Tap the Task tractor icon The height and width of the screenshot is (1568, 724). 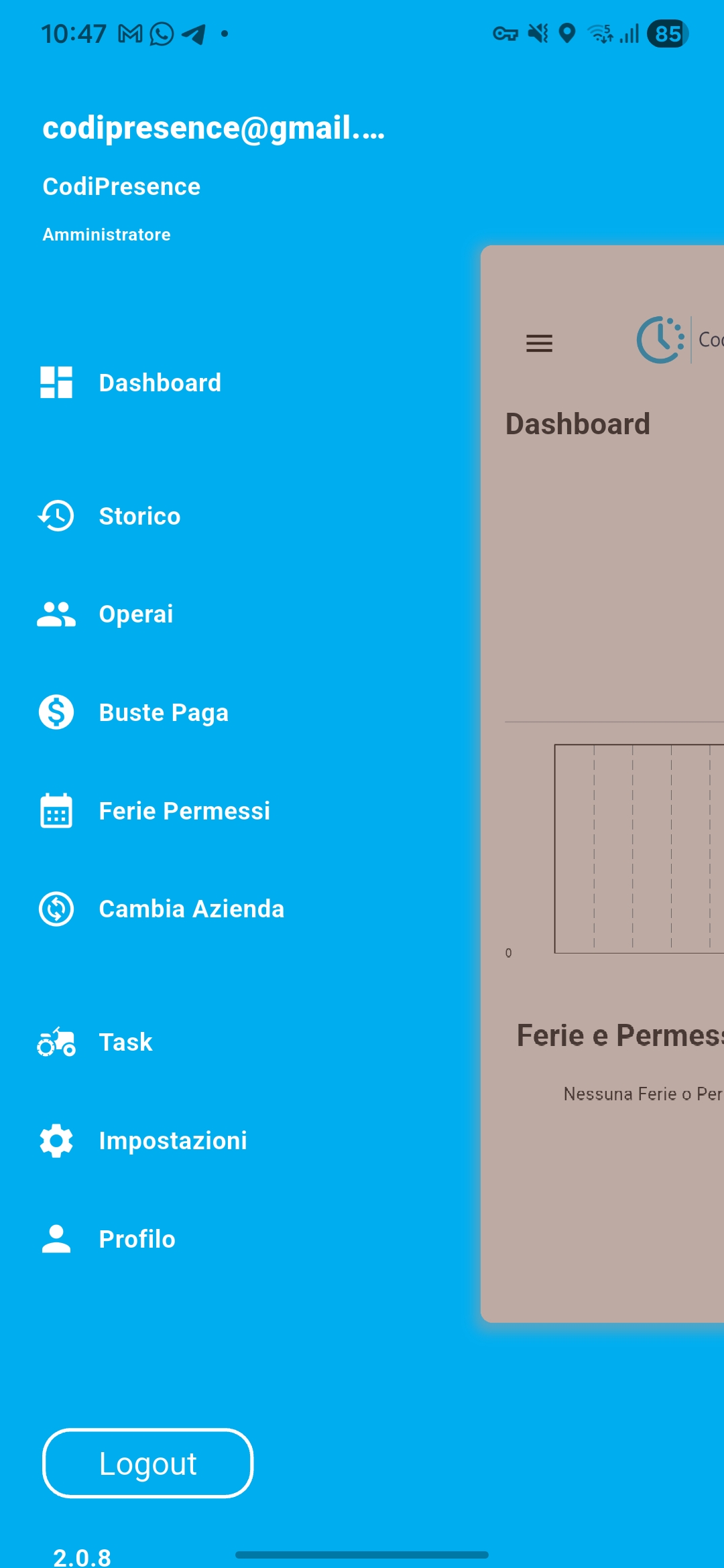[56, 1042]
